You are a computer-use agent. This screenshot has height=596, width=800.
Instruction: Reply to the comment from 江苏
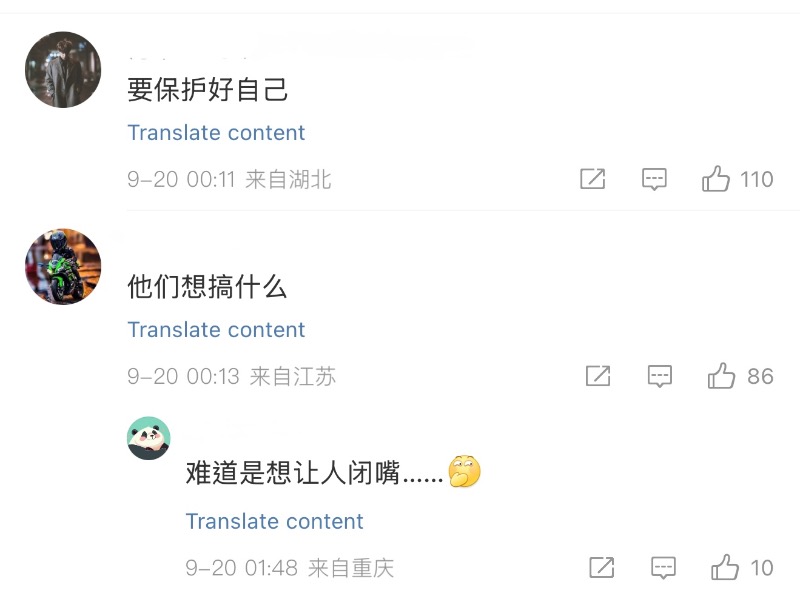click(659, 376)
